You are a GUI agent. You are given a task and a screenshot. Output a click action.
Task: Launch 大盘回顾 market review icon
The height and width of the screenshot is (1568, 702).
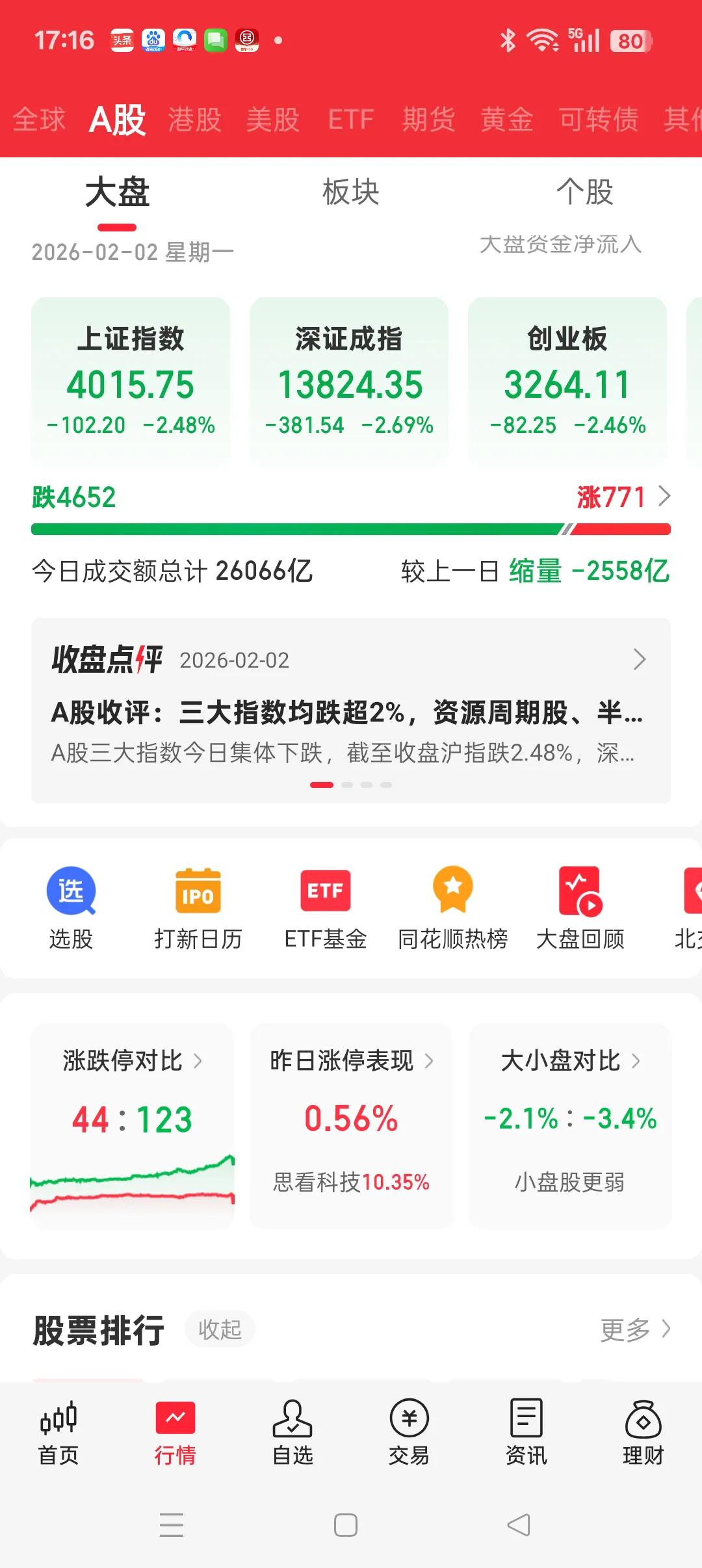point(580,907)
